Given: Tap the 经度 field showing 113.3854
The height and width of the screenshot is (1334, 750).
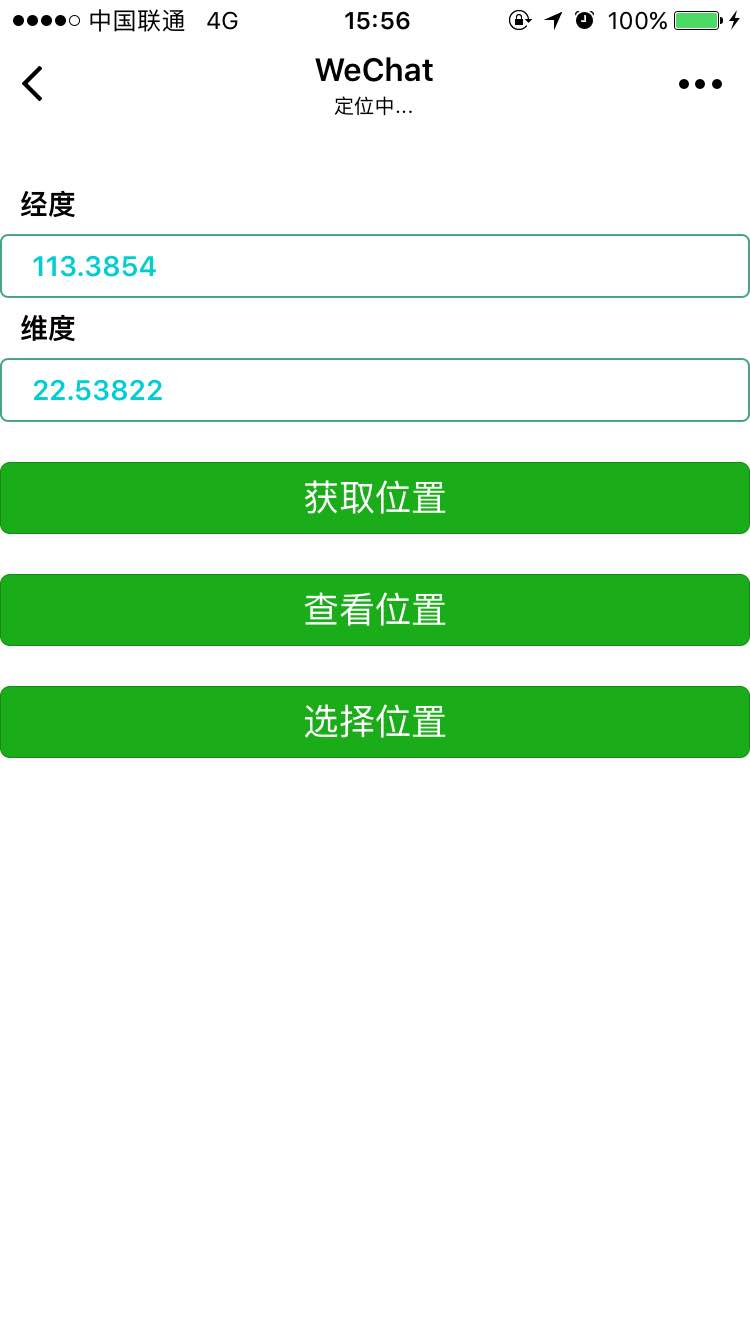Looking at the screenshot, I should coord(375,266).
